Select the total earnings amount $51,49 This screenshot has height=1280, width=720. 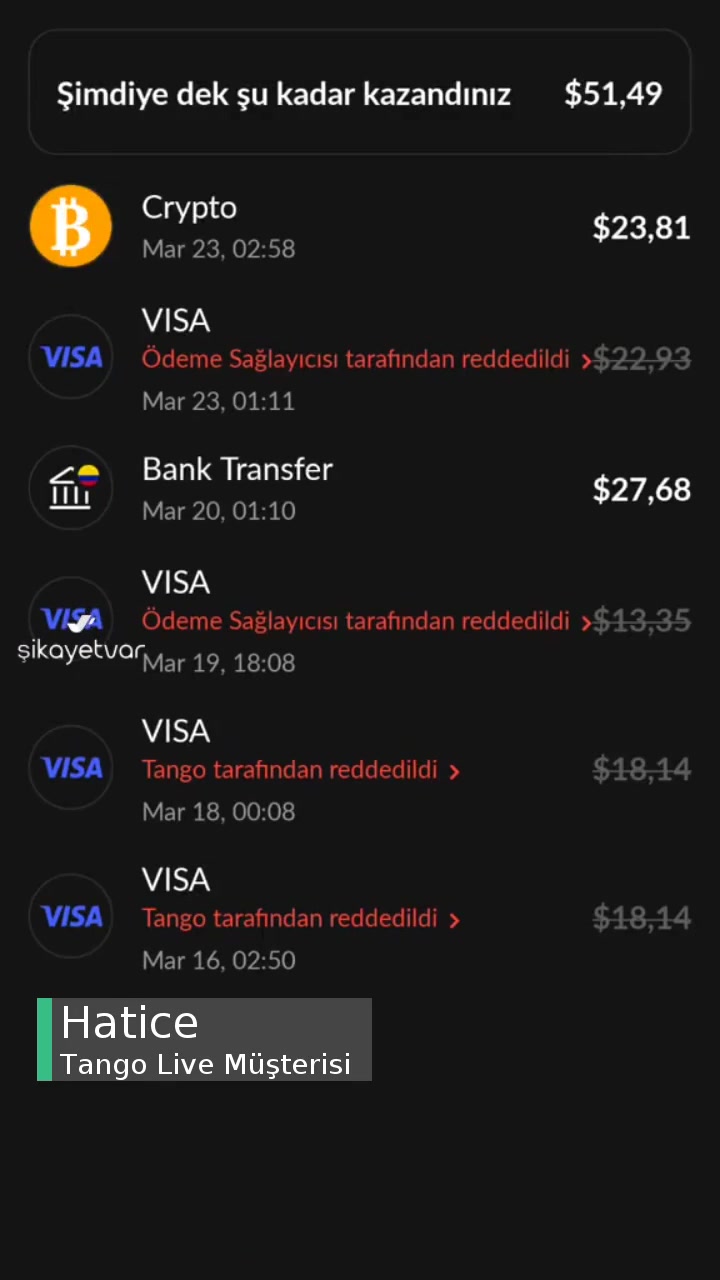(613, 93)
